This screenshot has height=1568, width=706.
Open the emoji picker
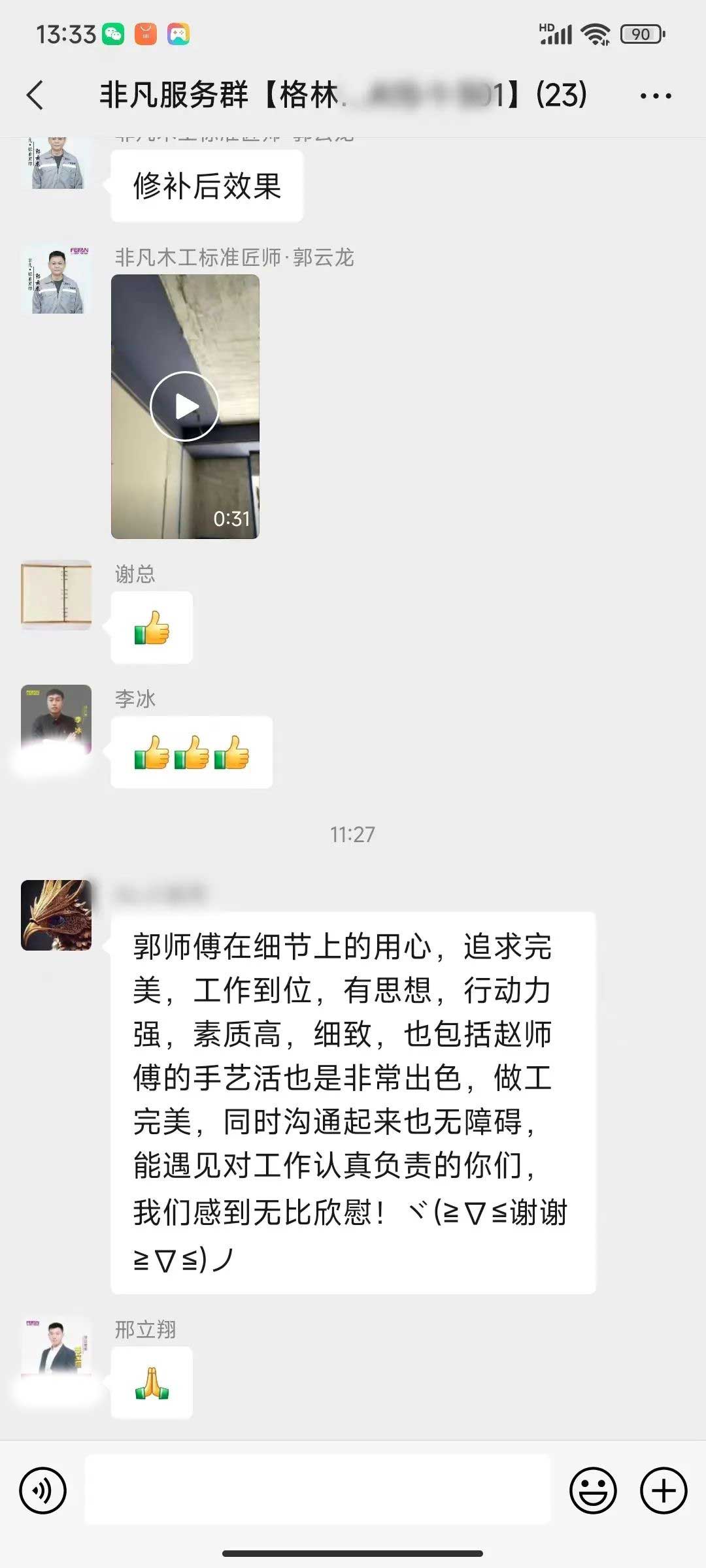(x=593, y=1491)
